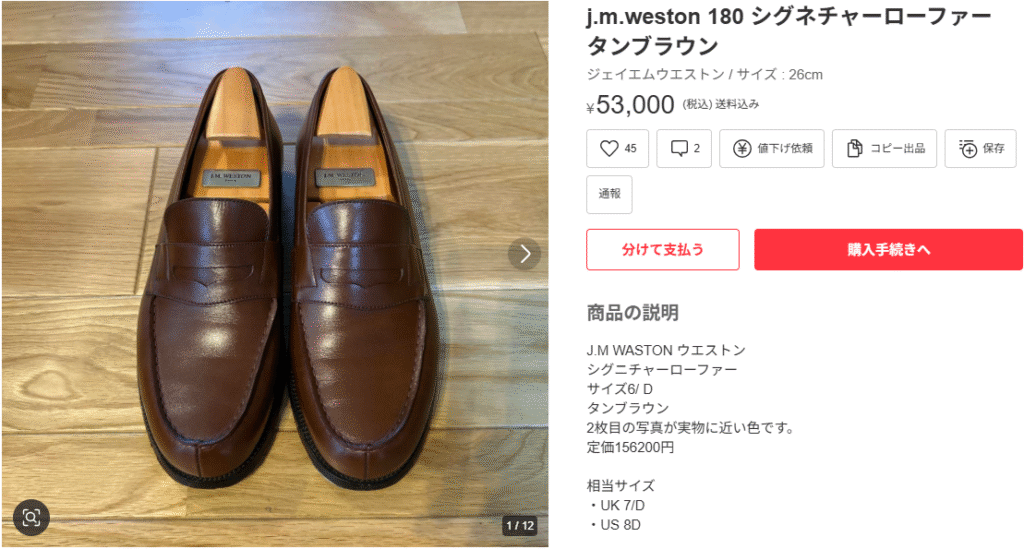Viewport: 1024px width, 549px height.
Task: Open the comments on this listing
Action: (x=684, y=149)
